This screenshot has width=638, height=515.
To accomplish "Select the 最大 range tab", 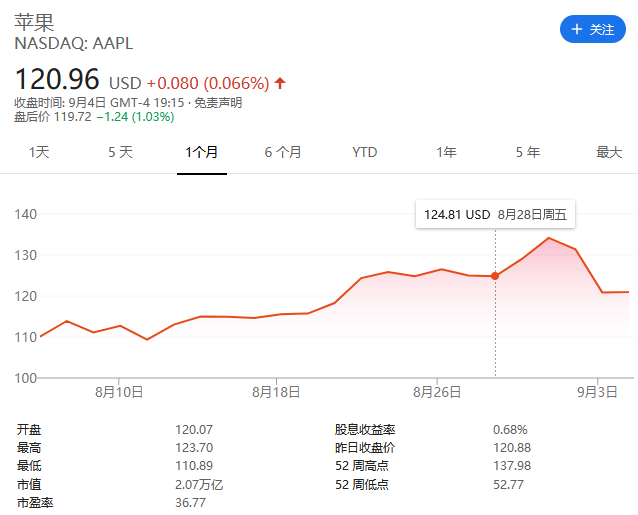I will point(609,152).
